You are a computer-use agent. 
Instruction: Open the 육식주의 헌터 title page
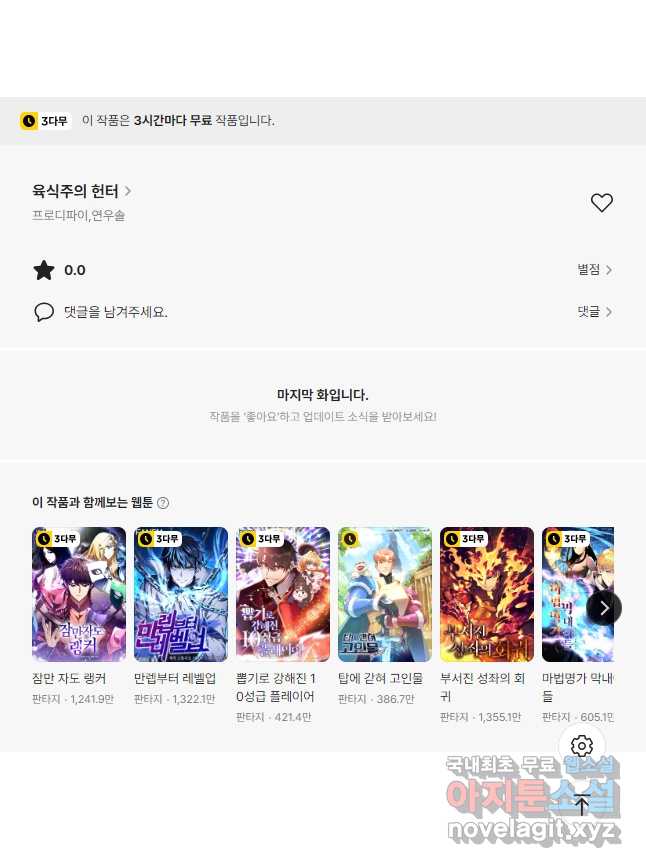pyautogui.click(x=82, y=191)
